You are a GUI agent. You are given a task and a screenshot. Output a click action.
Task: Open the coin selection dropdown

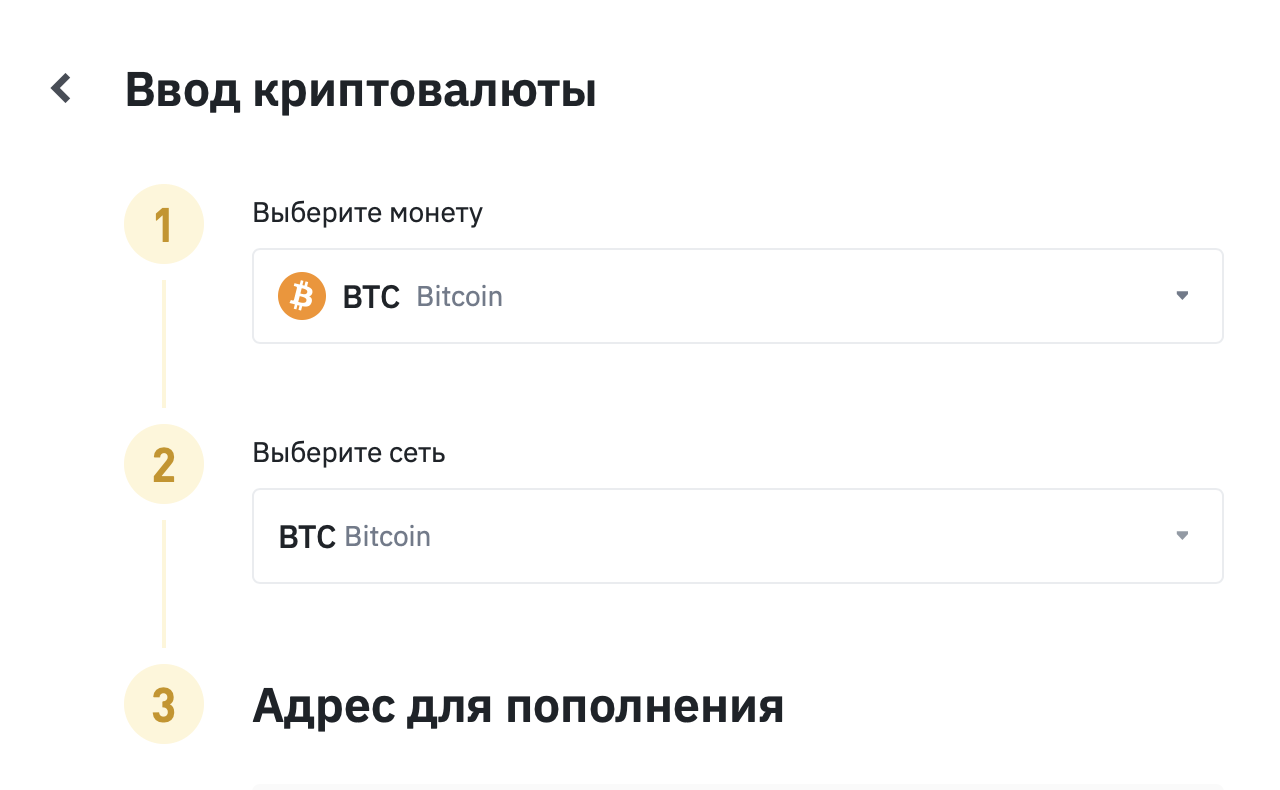point(737,296)
